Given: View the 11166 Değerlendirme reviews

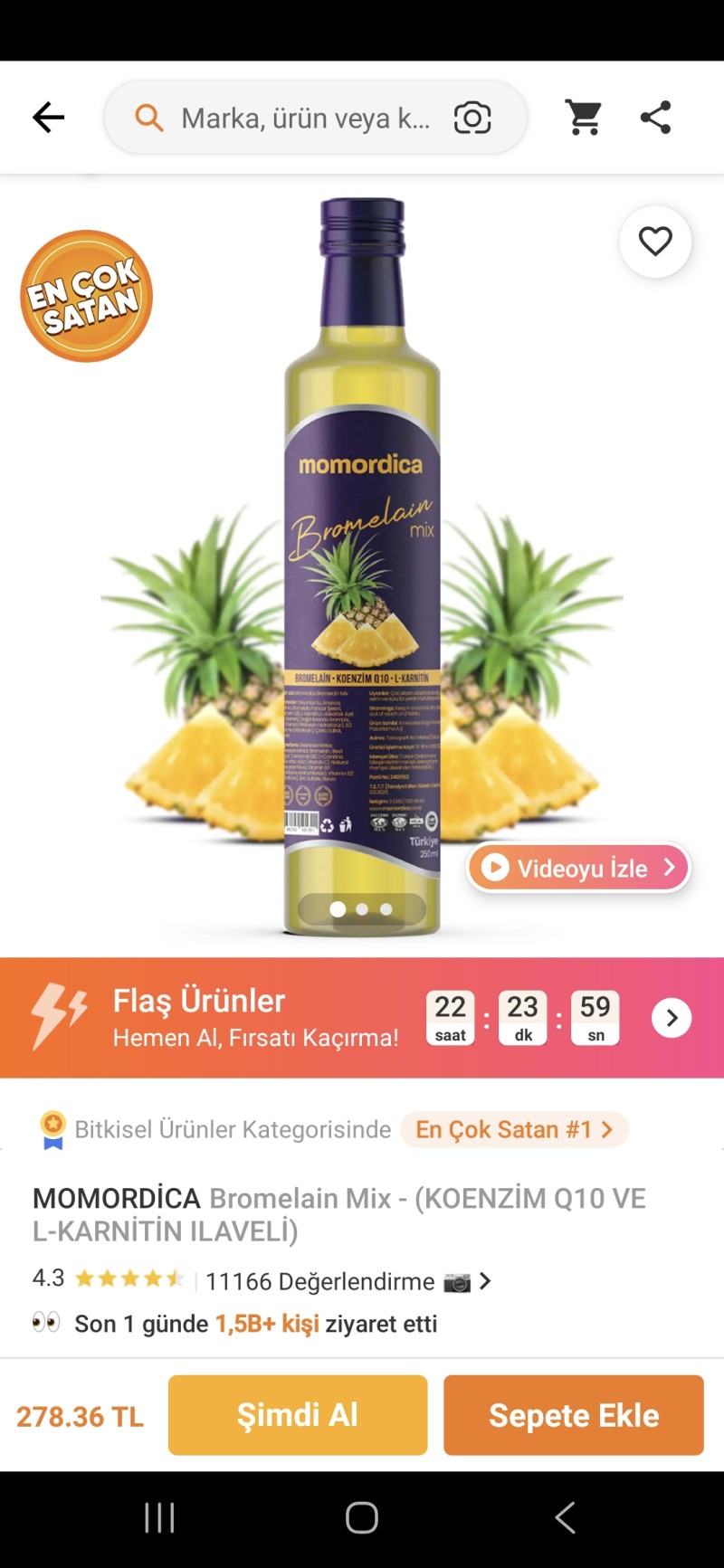Looking at the screenshot, I should 320,1281.
